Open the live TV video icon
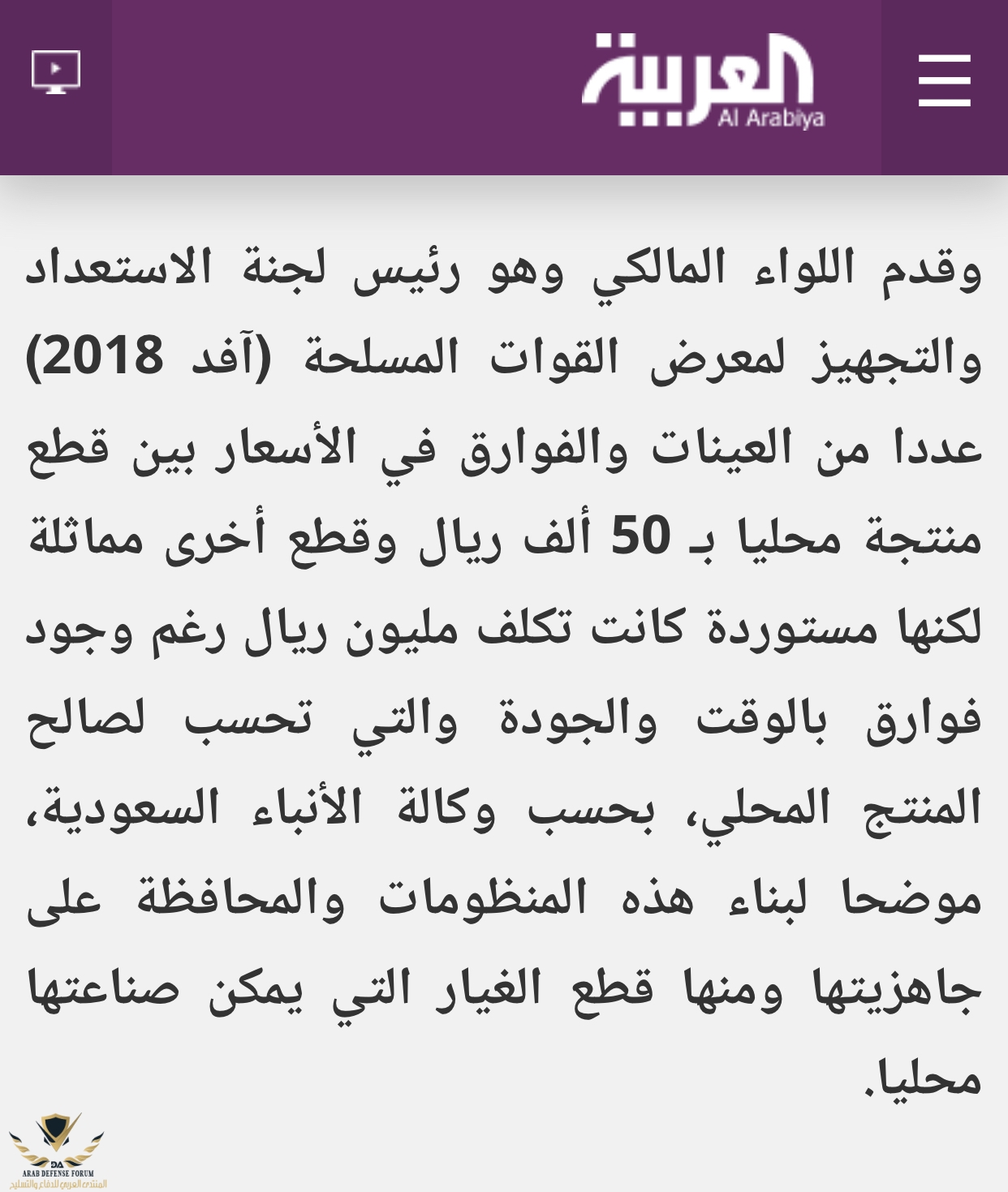 point(56,73)
